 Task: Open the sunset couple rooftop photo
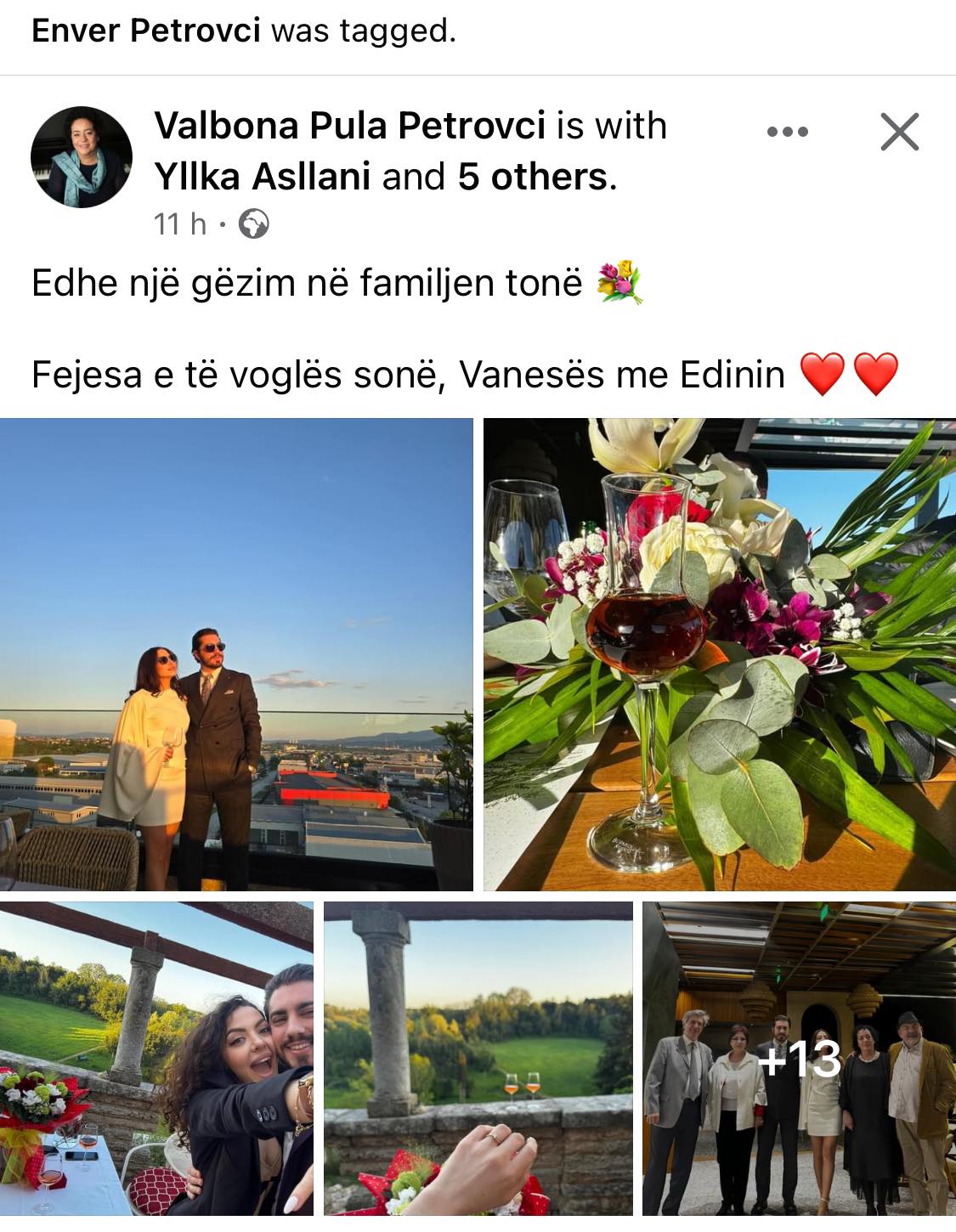(x=236, y=654)
